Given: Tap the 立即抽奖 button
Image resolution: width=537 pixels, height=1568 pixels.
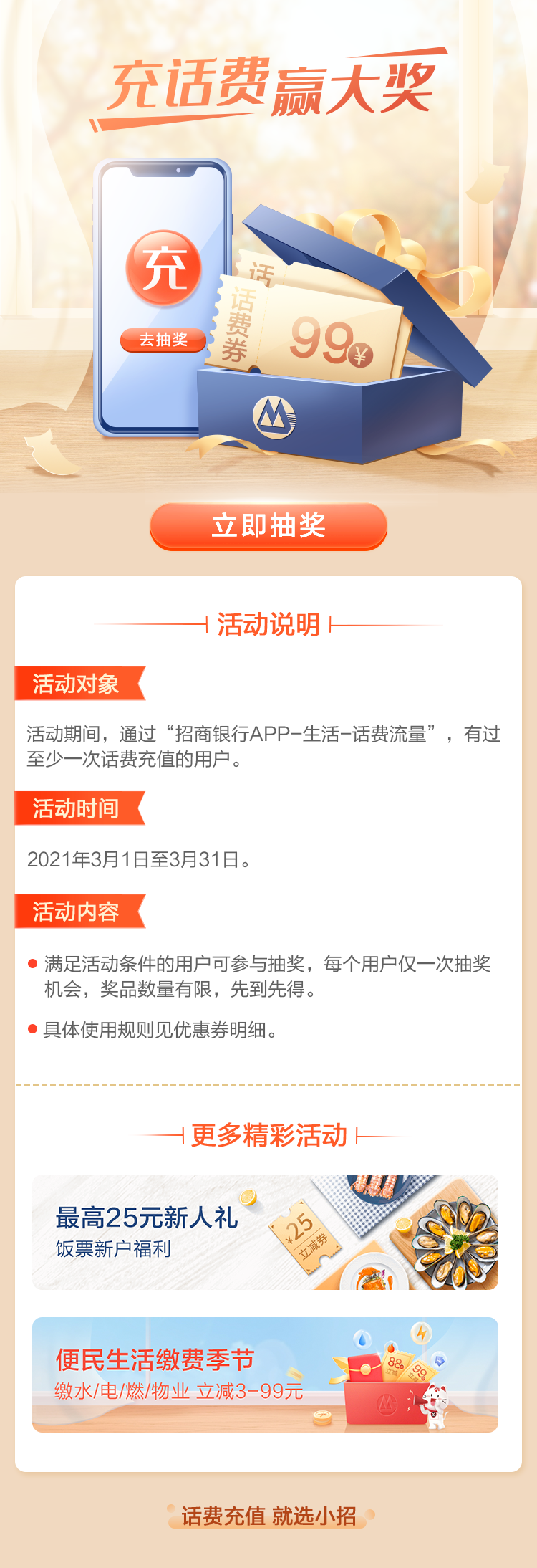Looking at the screenshot, I should coord(268,526).
